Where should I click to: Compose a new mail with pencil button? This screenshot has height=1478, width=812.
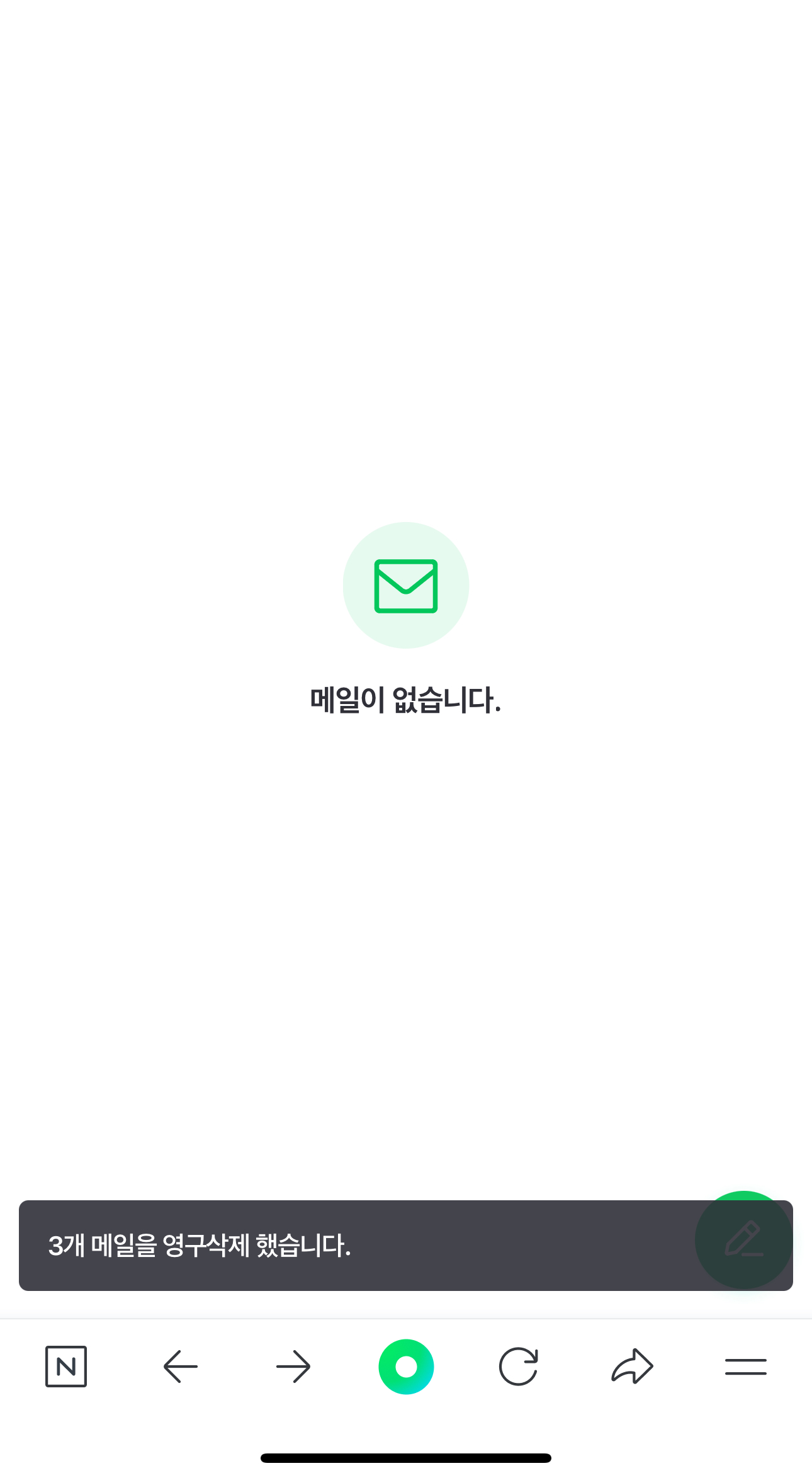(x=744, y=1239)
